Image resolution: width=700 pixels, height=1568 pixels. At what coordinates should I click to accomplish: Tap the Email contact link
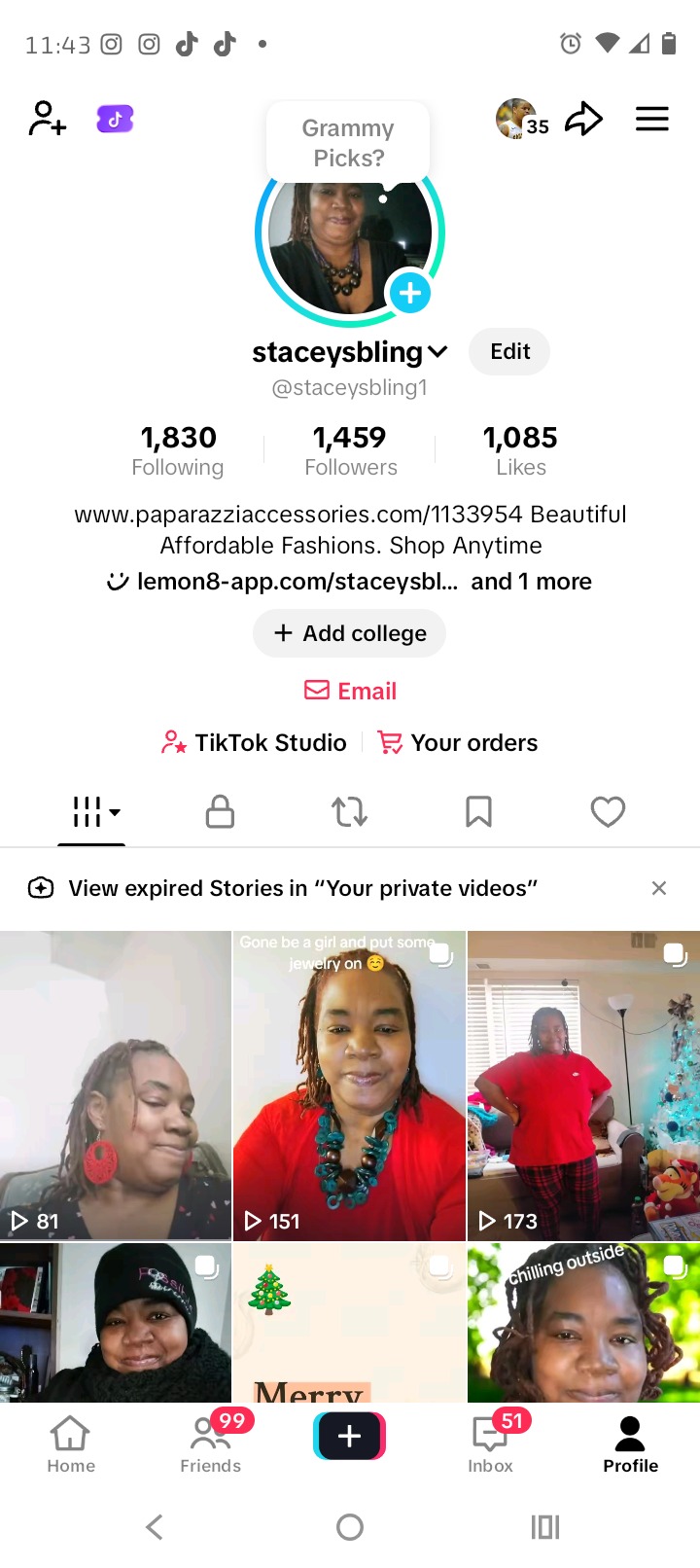tap(350, 691)
